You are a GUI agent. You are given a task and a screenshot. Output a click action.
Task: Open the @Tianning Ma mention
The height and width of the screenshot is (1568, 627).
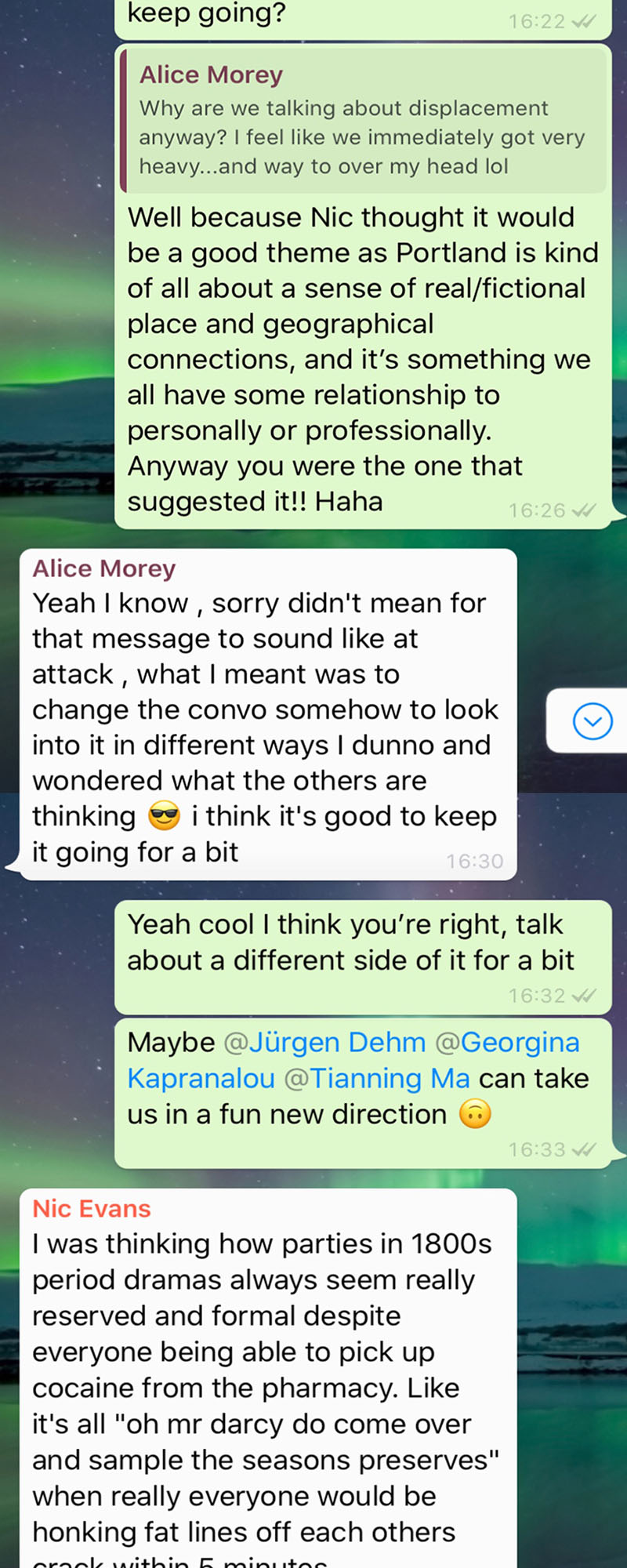tap(376, 1078)
